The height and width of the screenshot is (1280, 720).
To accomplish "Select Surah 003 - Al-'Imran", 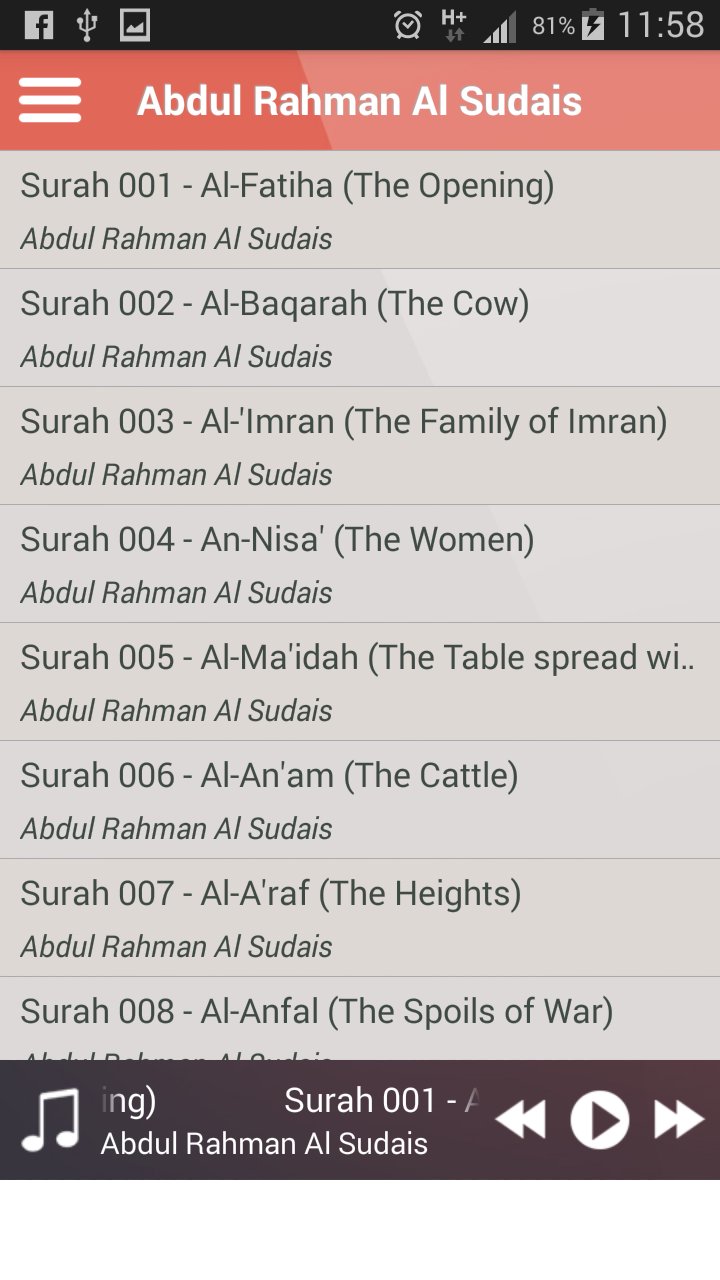I will [360, 445].
